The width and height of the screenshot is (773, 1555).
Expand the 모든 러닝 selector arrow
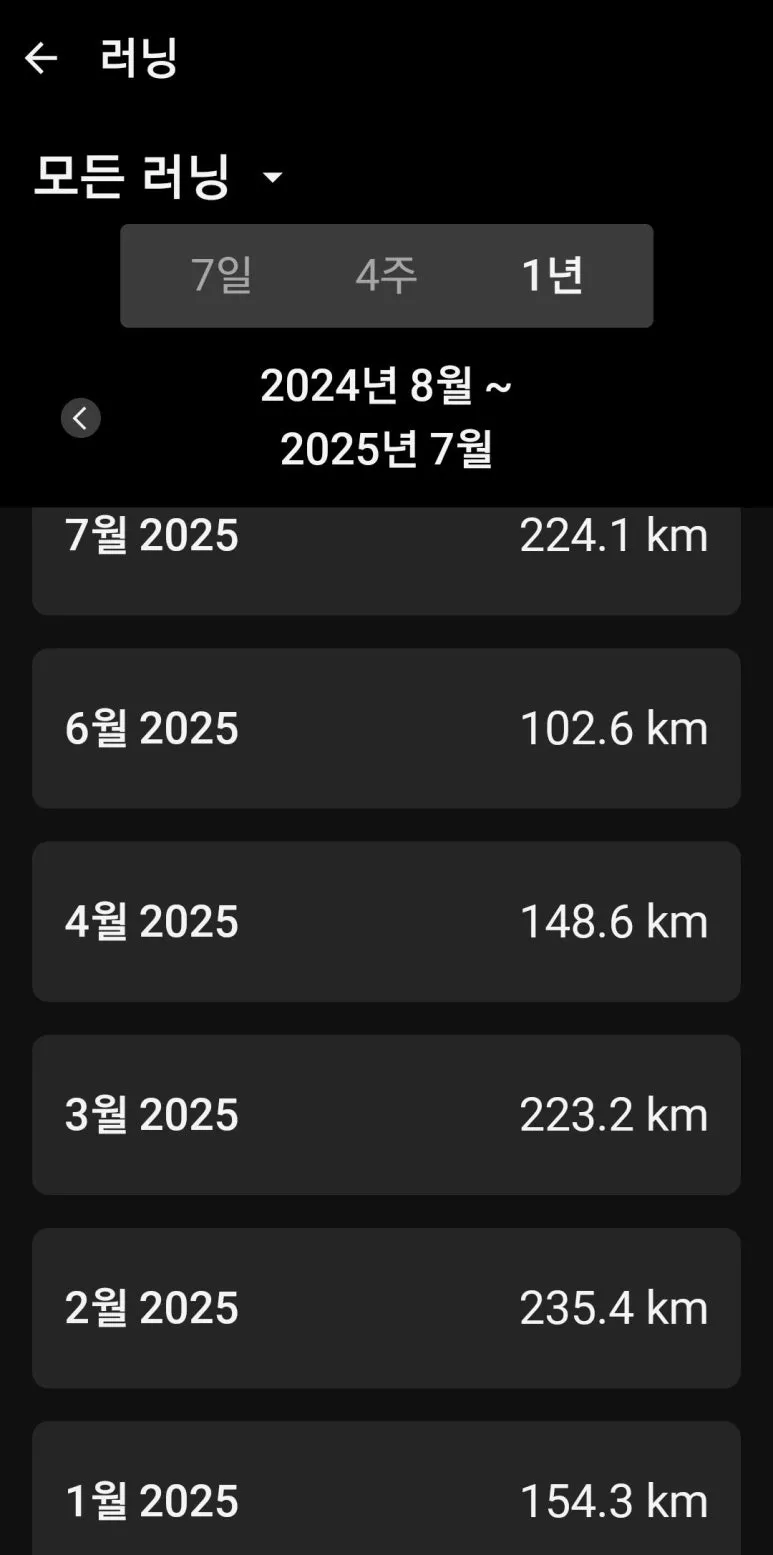[x=272, y=177]
